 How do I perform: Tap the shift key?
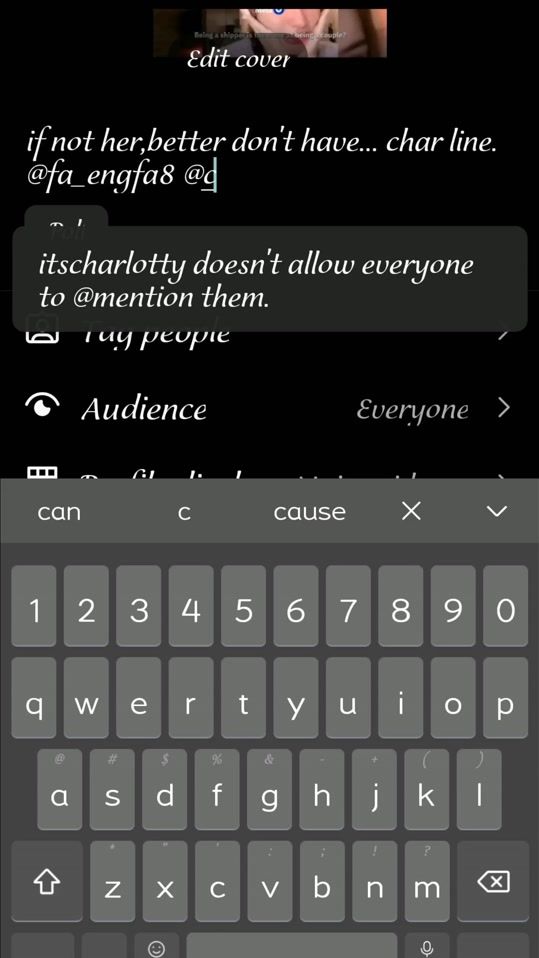[46, 881]
